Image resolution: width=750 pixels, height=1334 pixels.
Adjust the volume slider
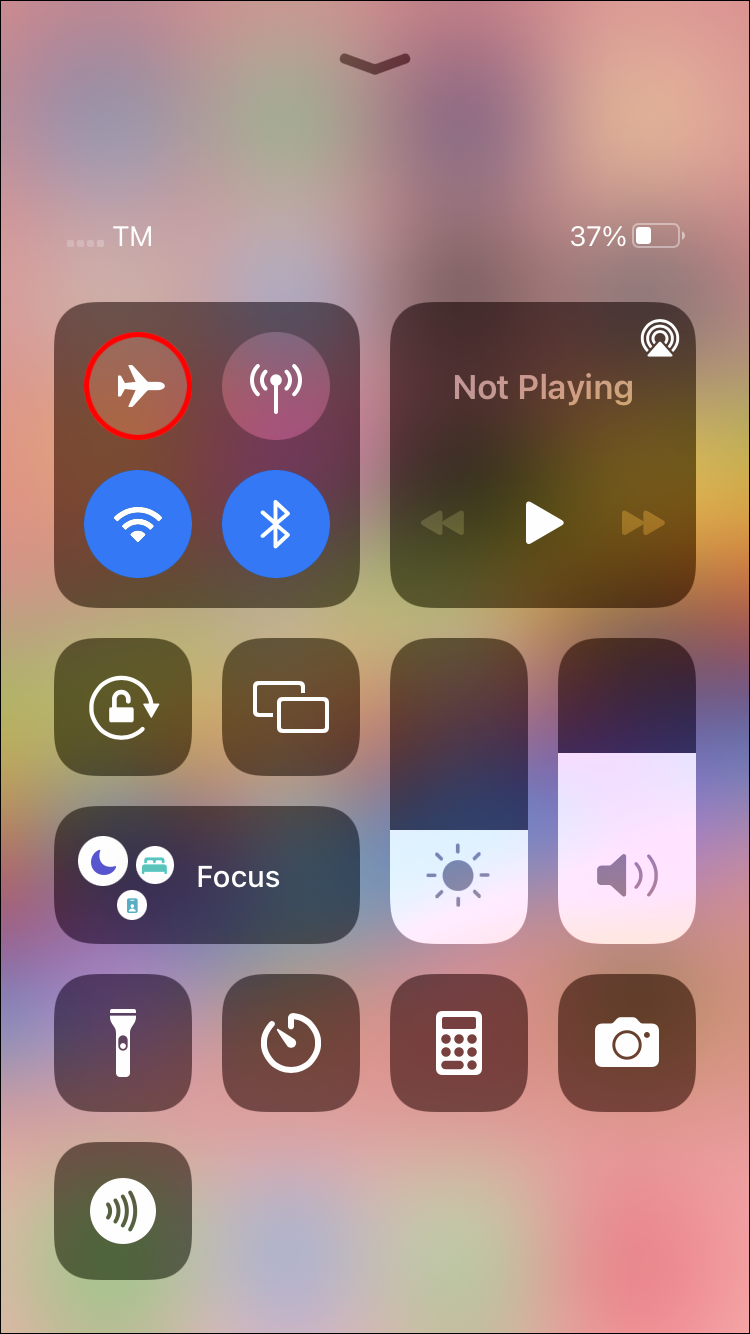(627, 790)
